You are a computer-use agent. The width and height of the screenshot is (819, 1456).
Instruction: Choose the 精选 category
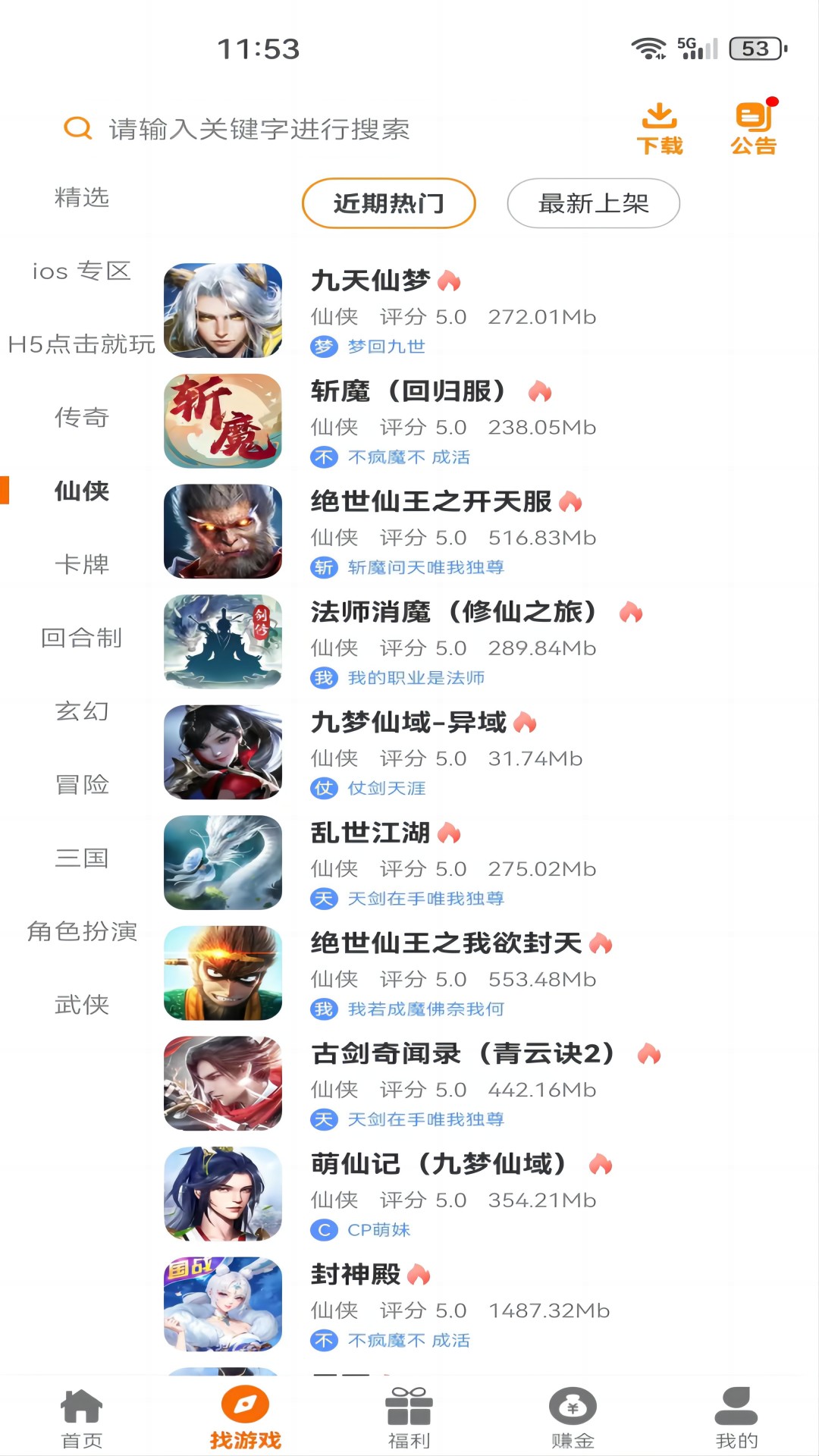tap(82, 197)
